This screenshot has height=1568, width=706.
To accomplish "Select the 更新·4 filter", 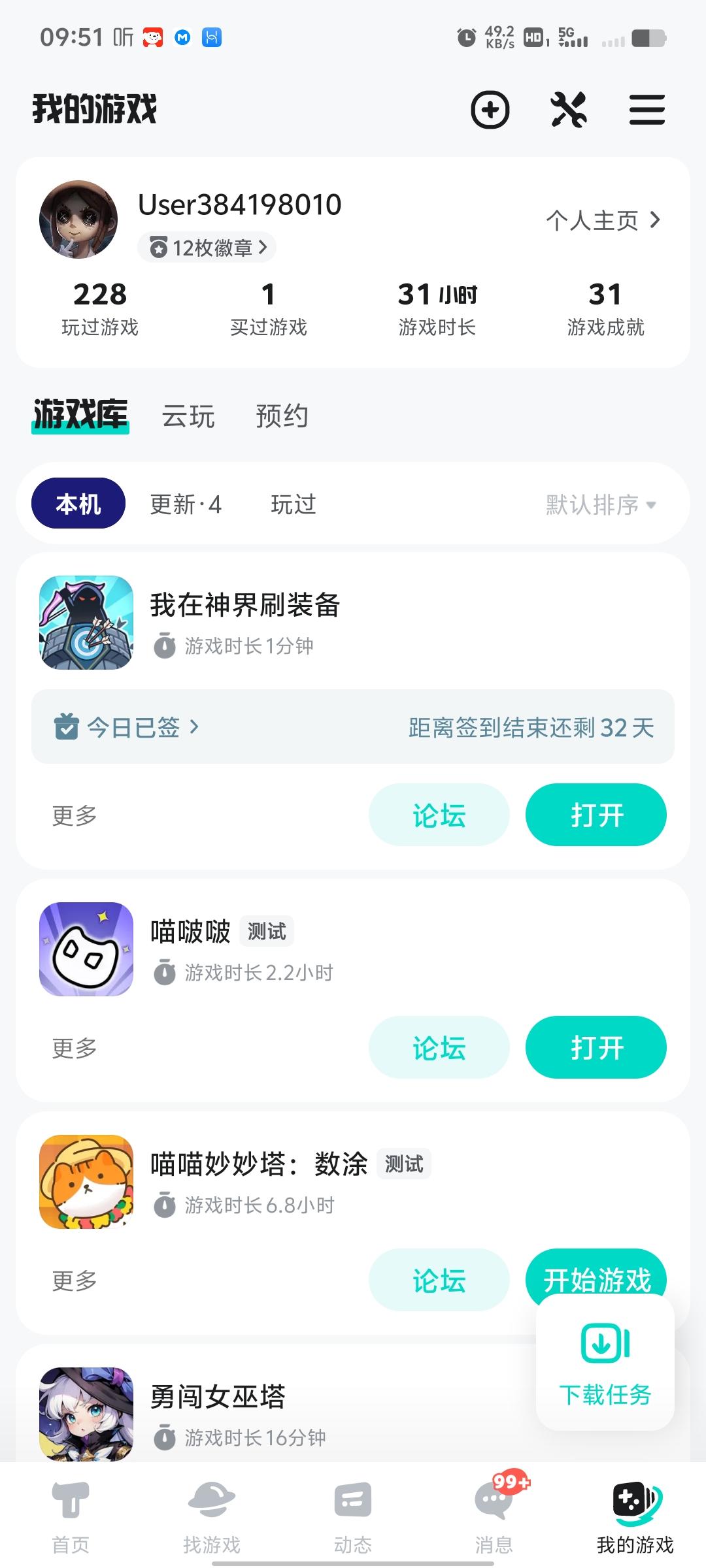I will pyautogui.click(x=186, y=504).
